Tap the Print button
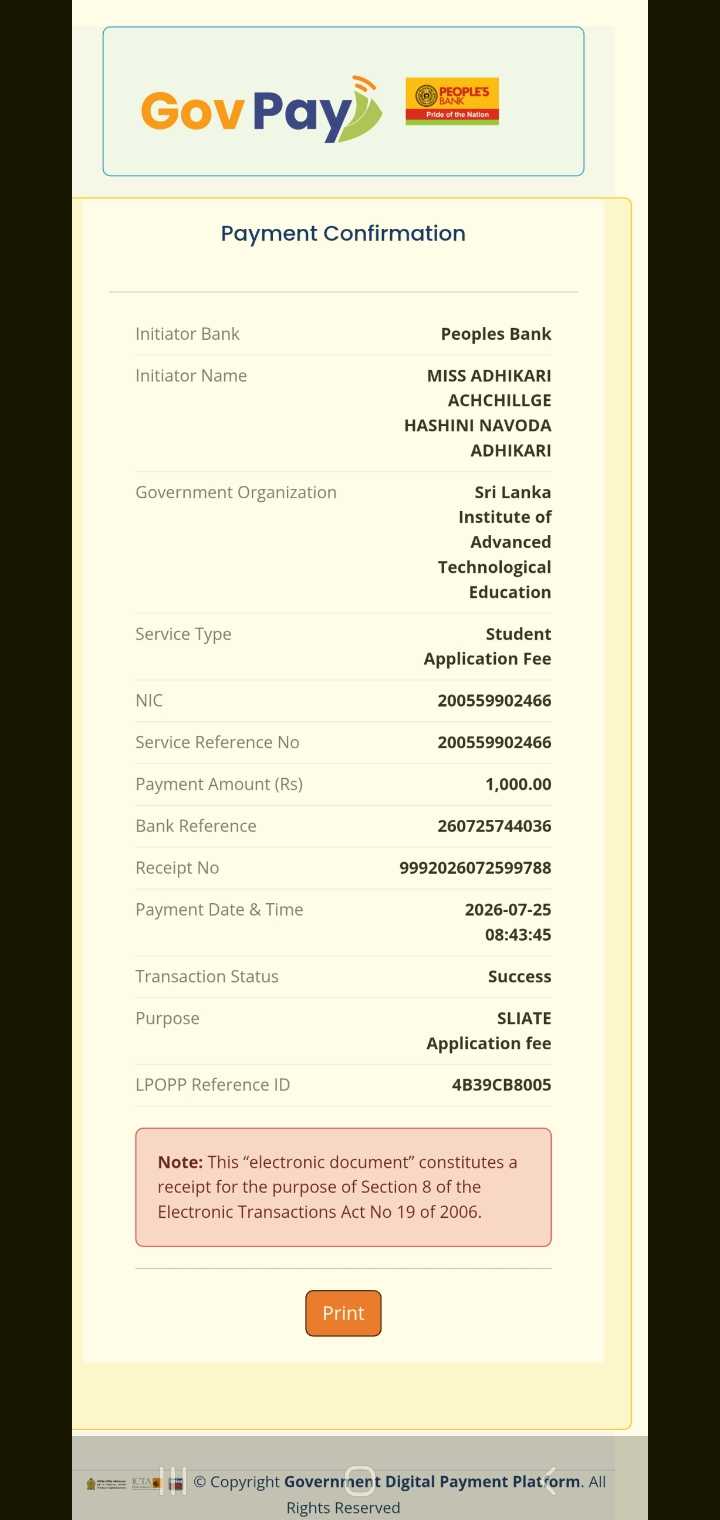The height and width of the screenshot is (1520, 720). tap(343, 1313)
